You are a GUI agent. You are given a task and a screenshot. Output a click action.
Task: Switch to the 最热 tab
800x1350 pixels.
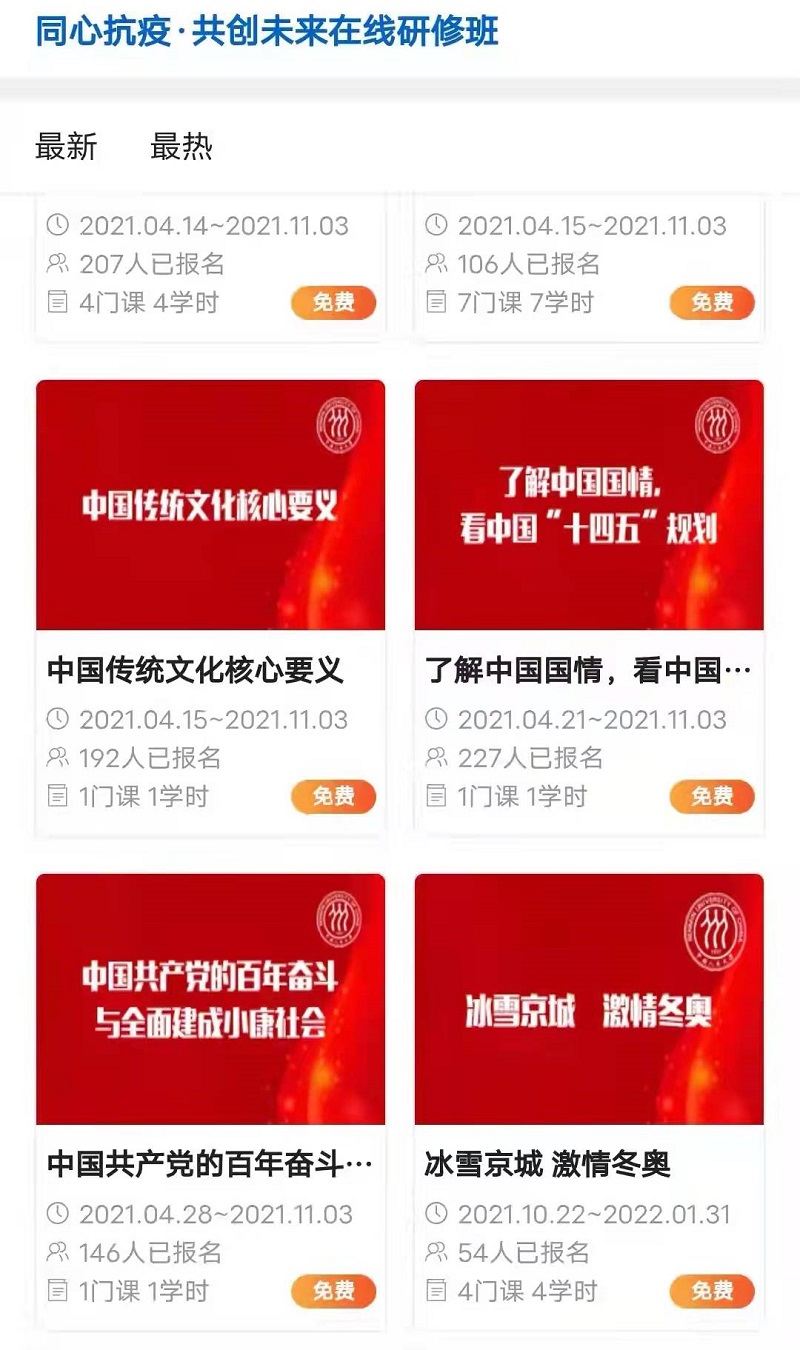tap(181, 147)
